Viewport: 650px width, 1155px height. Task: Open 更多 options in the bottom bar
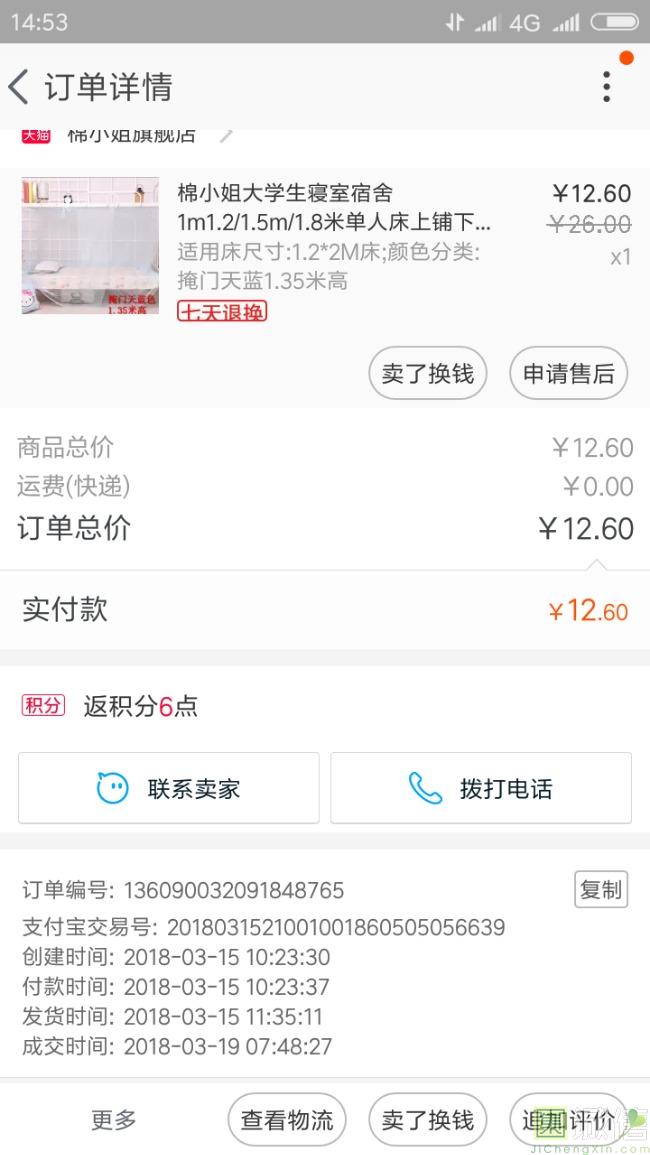pos(114,1120)
